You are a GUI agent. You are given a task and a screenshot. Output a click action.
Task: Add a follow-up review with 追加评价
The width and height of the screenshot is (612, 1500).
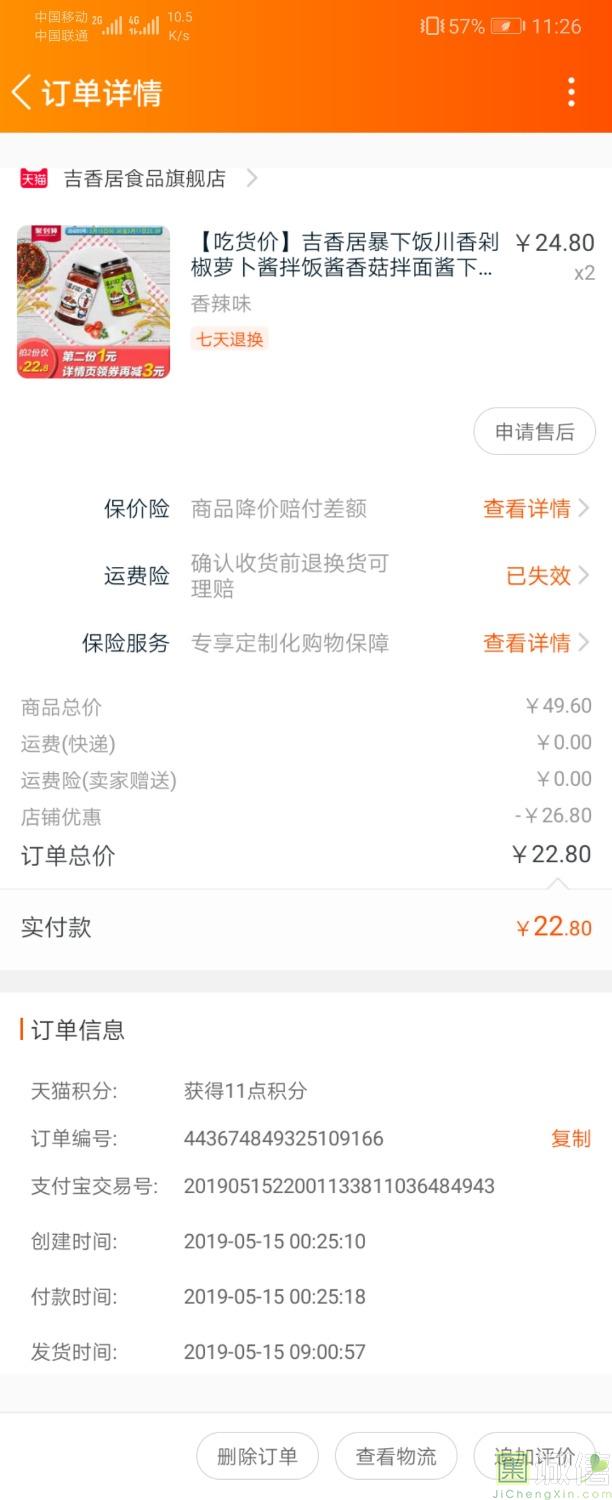[x=535, y=1456]
